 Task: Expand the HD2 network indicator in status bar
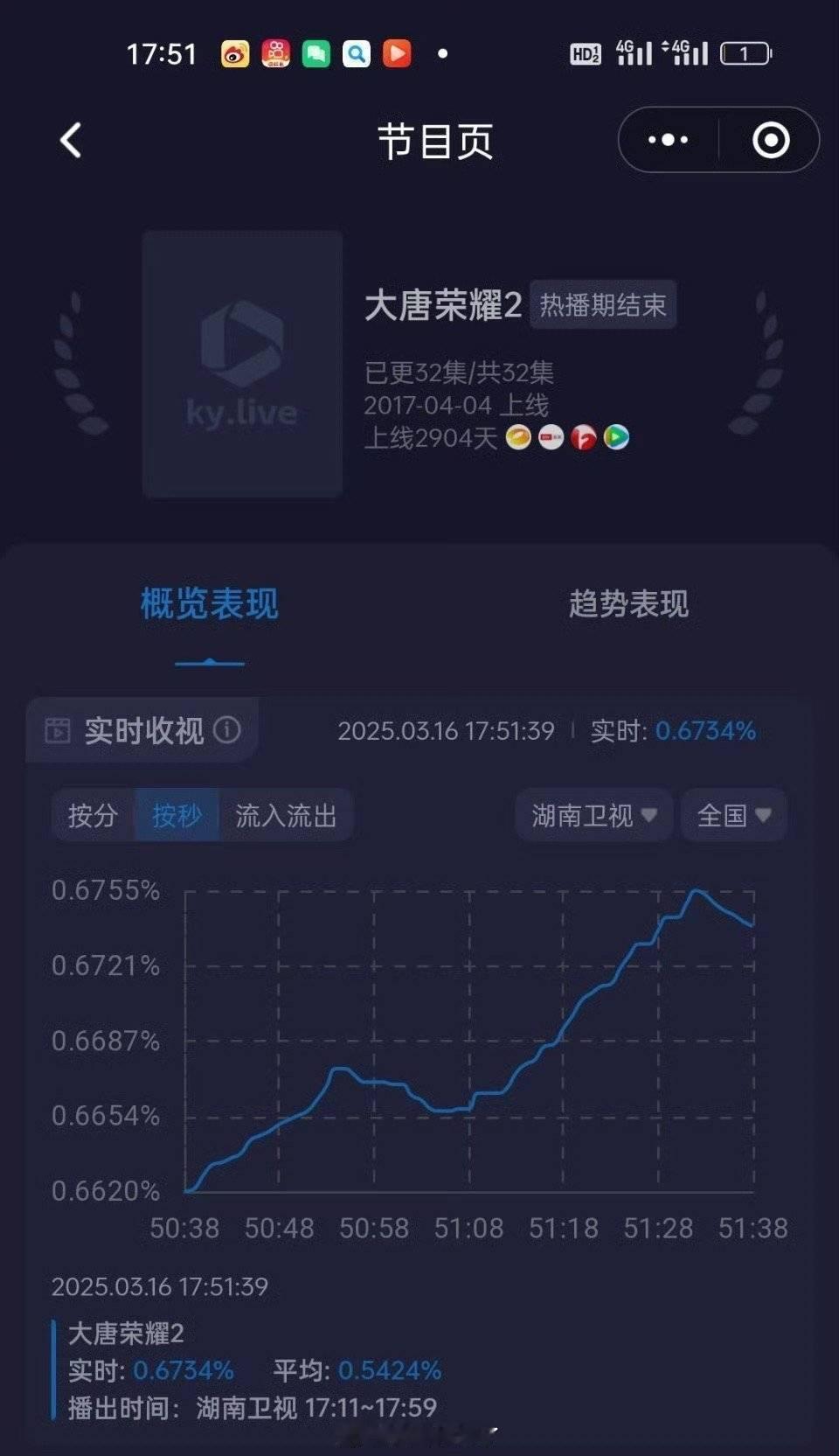[584, 52]
